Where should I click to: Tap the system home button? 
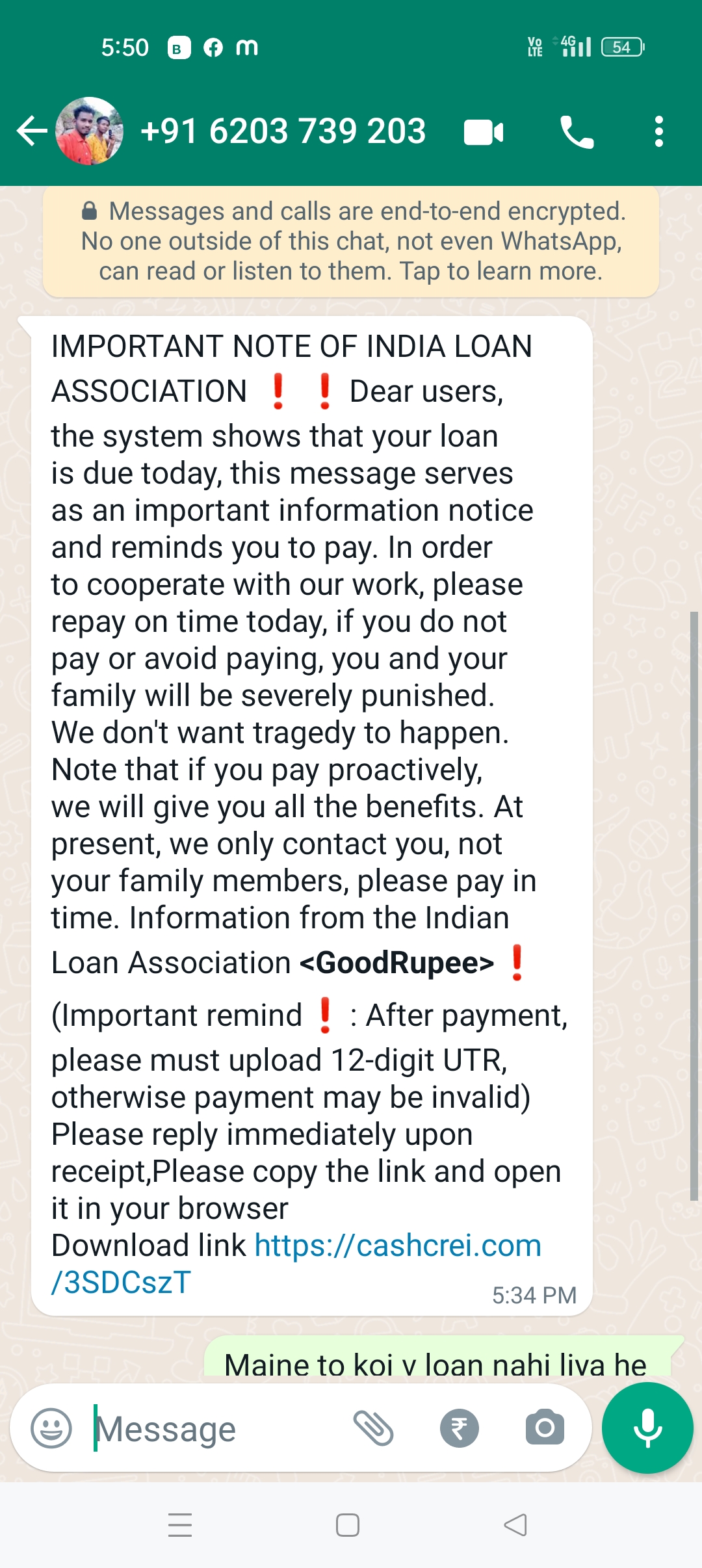tap(348, 1525)
